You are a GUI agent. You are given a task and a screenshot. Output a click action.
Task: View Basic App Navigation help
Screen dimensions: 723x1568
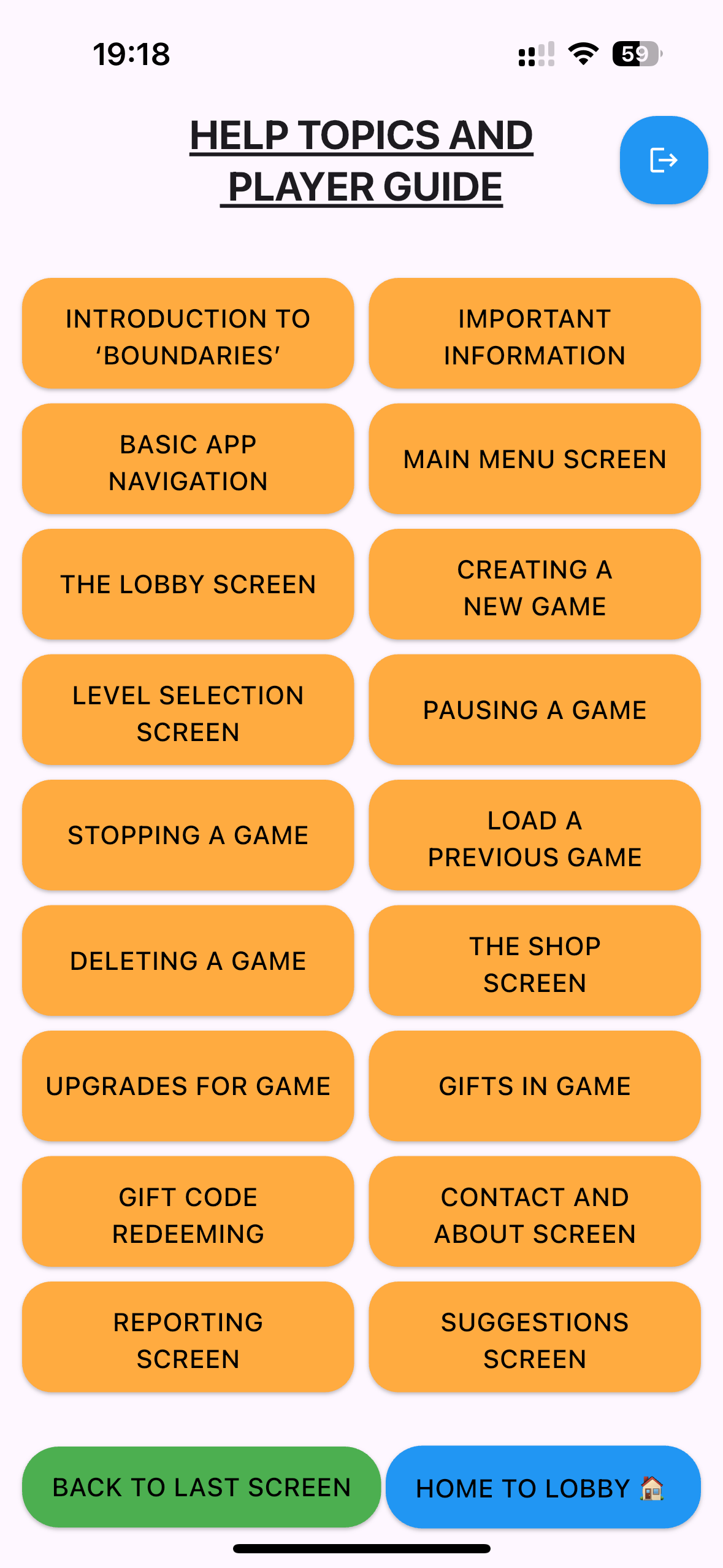(188, 459)
